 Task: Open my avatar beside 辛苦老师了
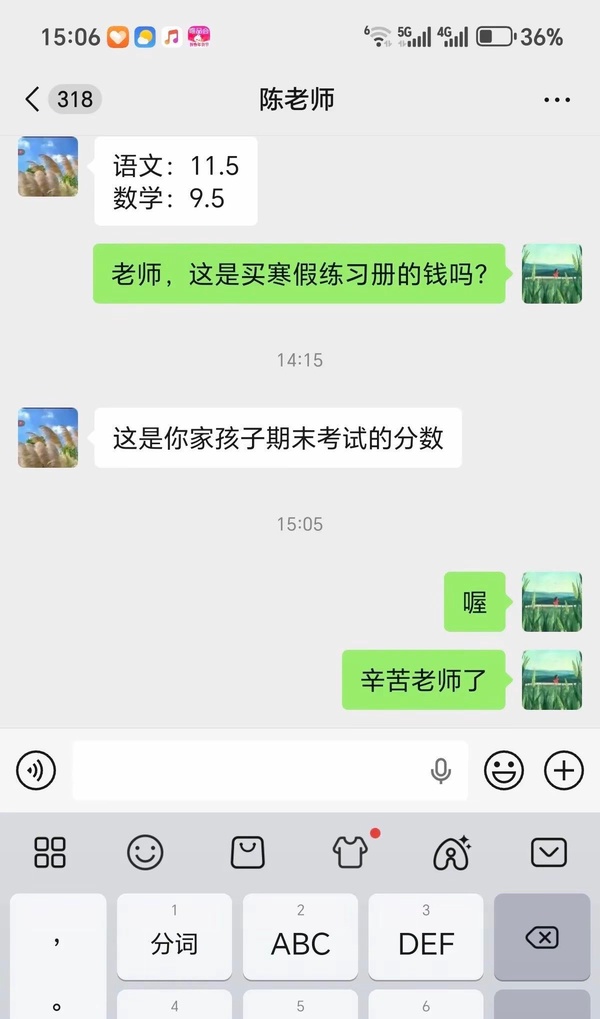(552, 680)
